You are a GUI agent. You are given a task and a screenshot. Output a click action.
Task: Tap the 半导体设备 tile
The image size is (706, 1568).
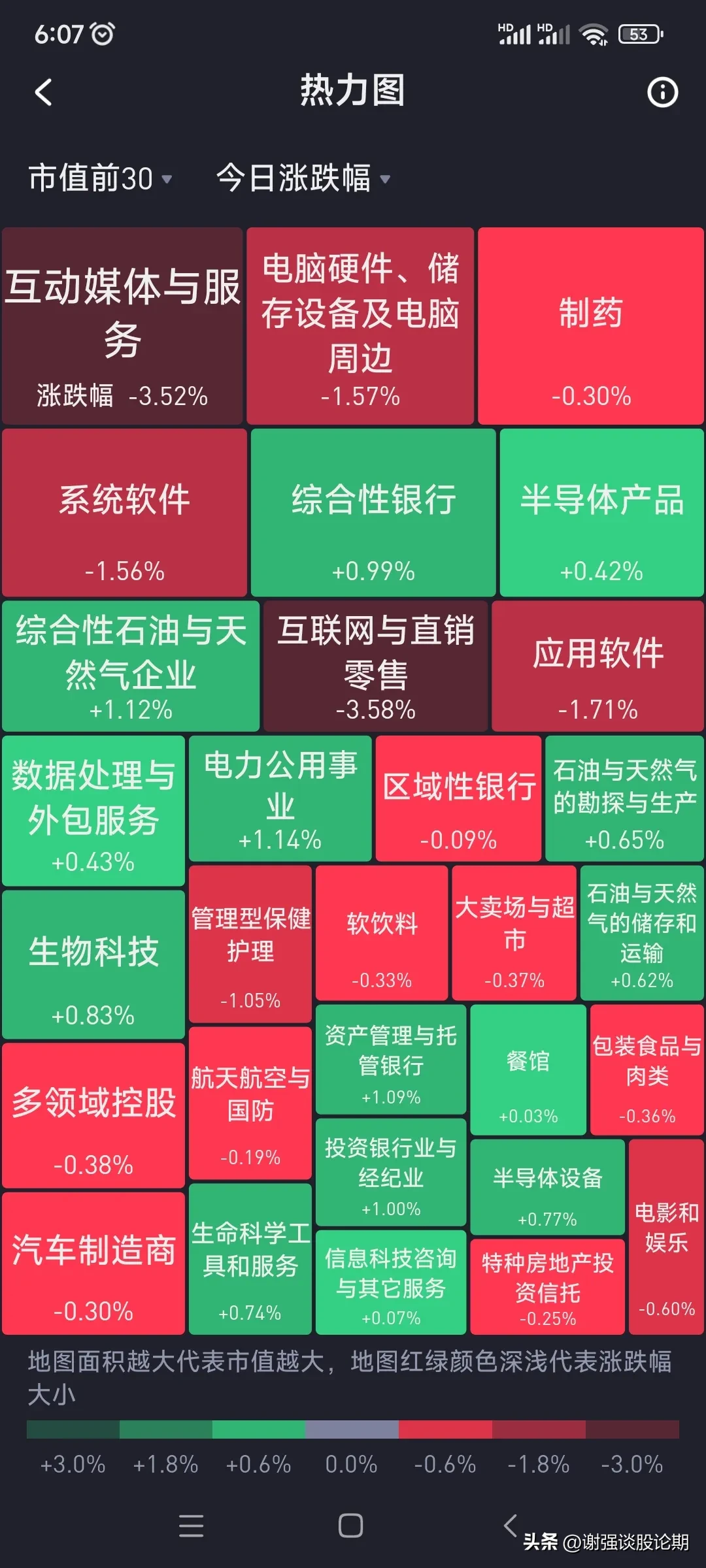(547, 1187)
